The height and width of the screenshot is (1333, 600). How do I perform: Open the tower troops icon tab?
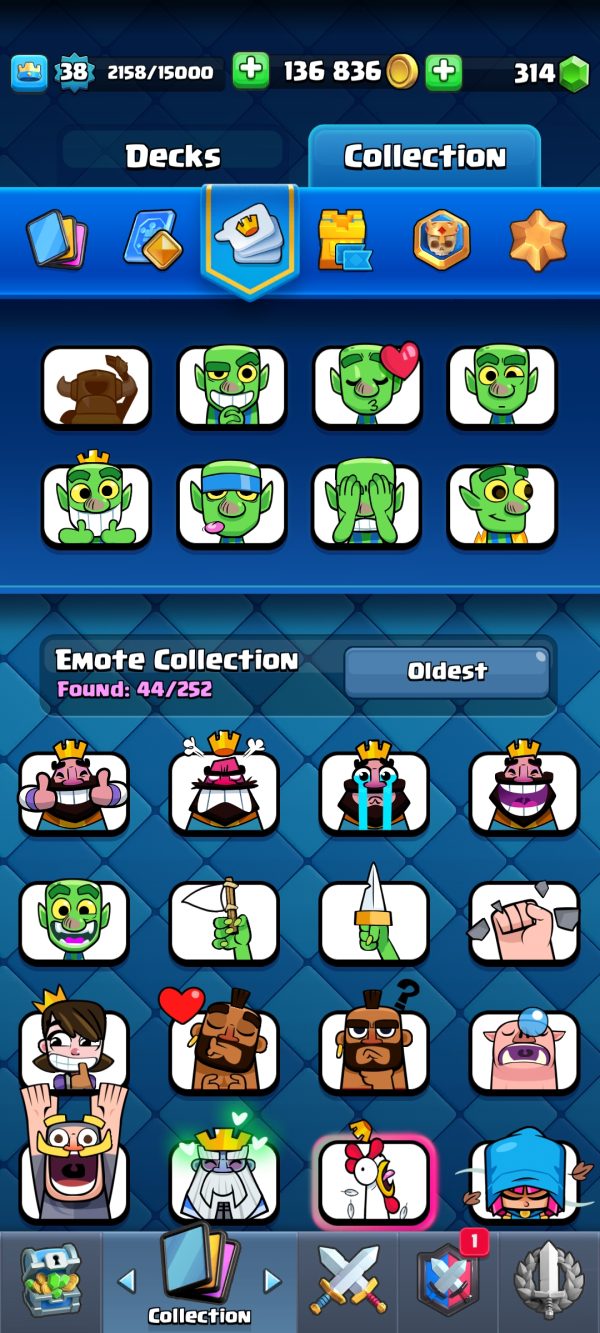[344, 240]
